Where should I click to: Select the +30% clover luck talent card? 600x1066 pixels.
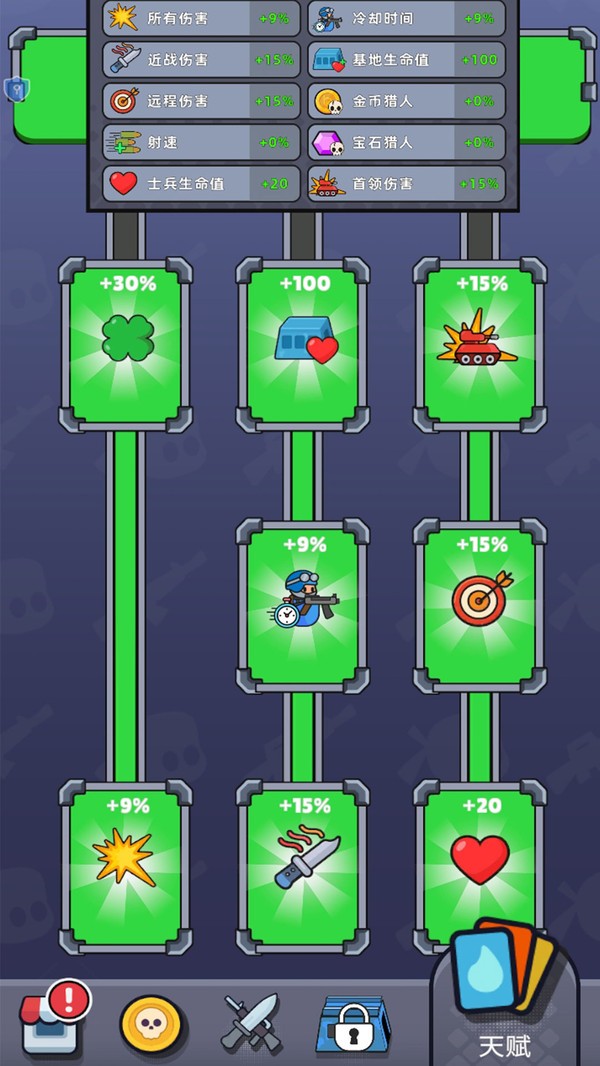click(x=126, y=345)
